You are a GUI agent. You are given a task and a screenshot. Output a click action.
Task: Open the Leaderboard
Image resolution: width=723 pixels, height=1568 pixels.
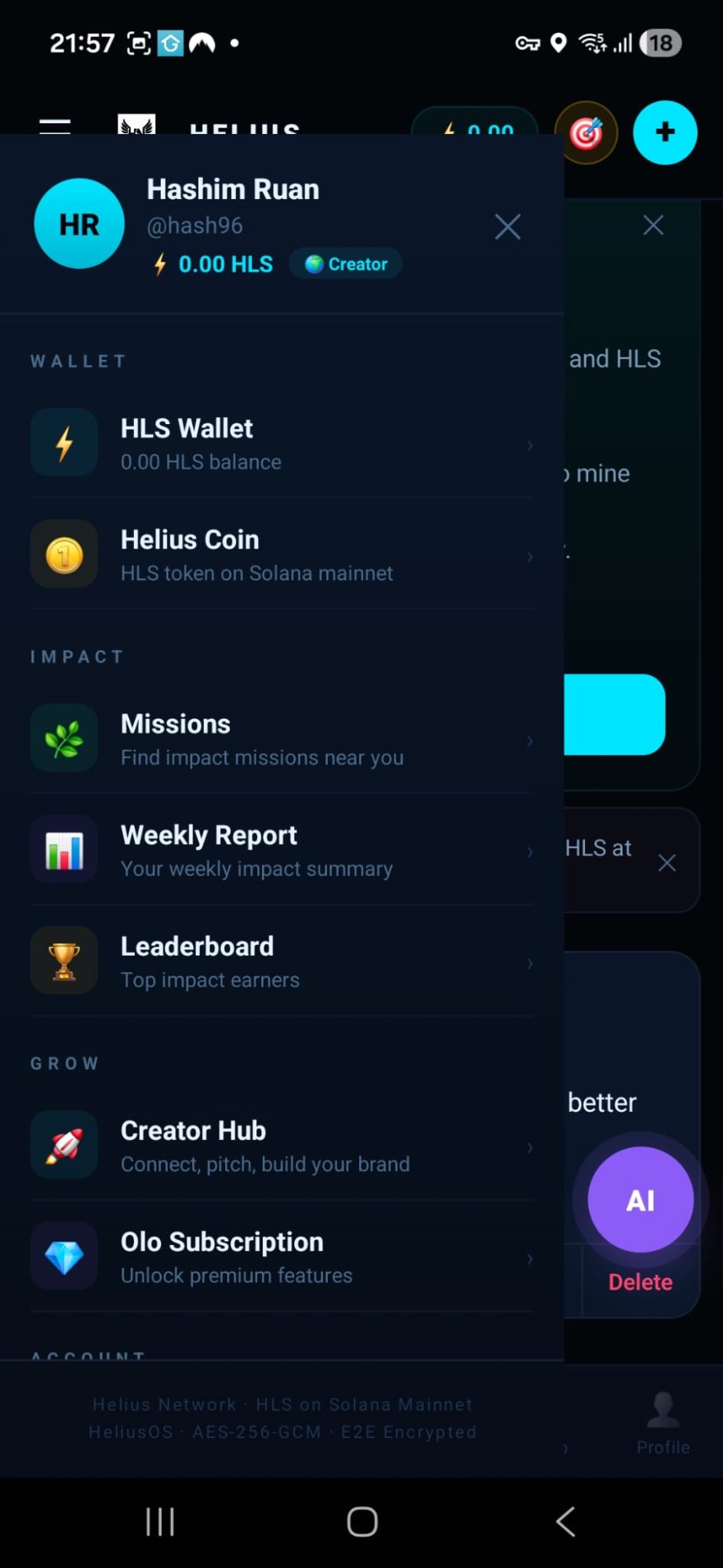click(281, 962)
